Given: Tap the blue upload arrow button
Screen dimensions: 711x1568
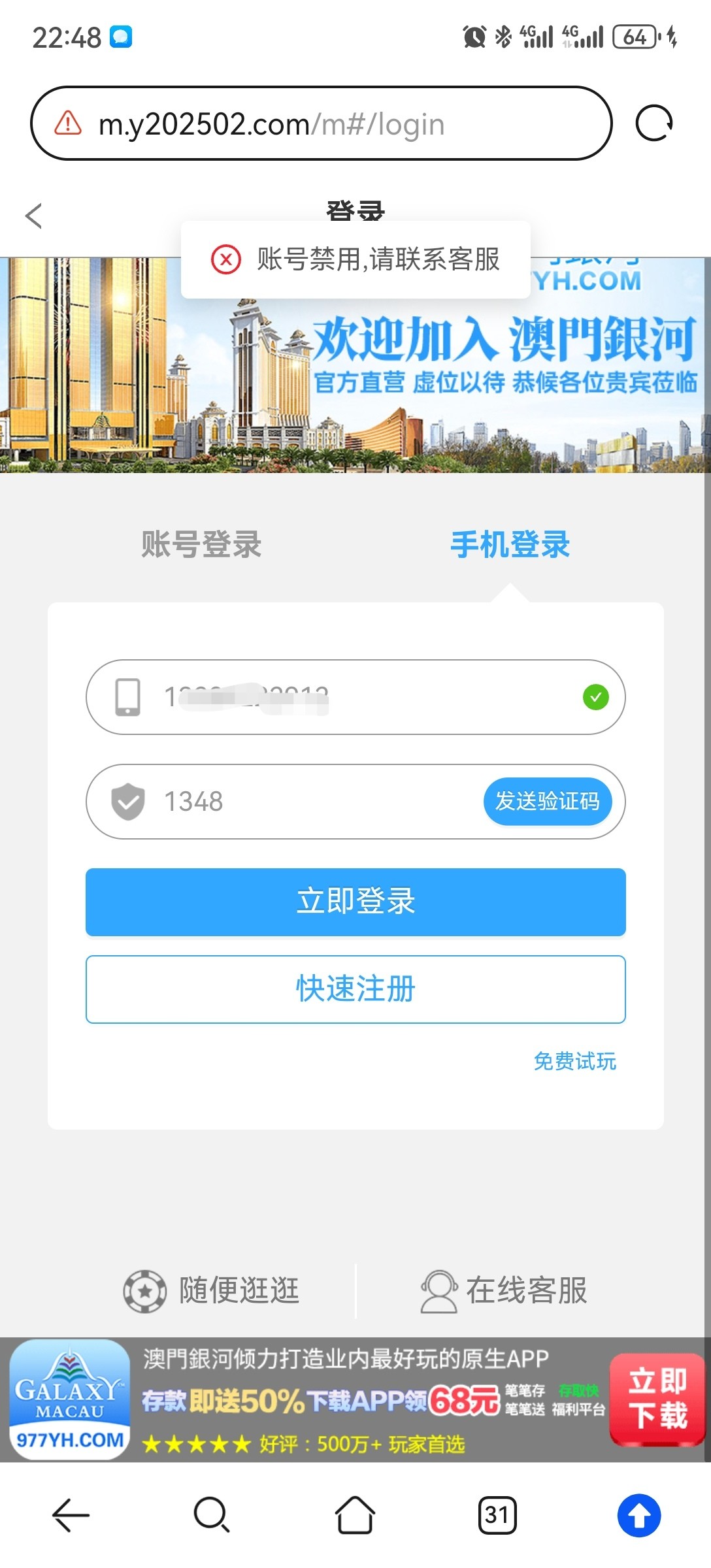Looking at the screenshot, I should pyautogui.click(x=639, y=1514).
